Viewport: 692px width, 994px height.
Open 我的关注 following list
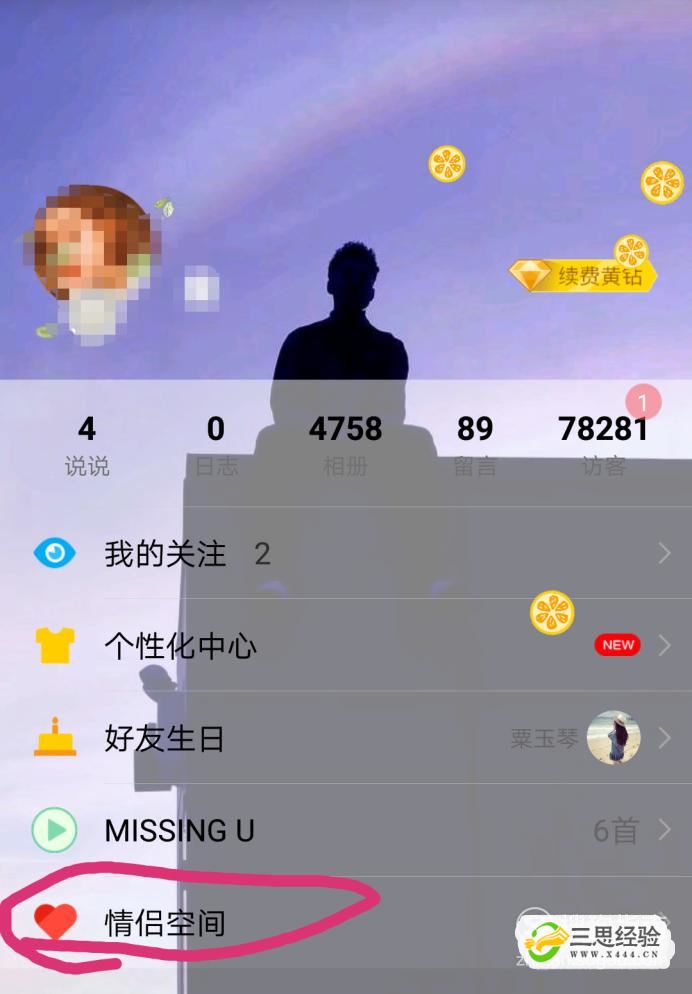(345, 553)
